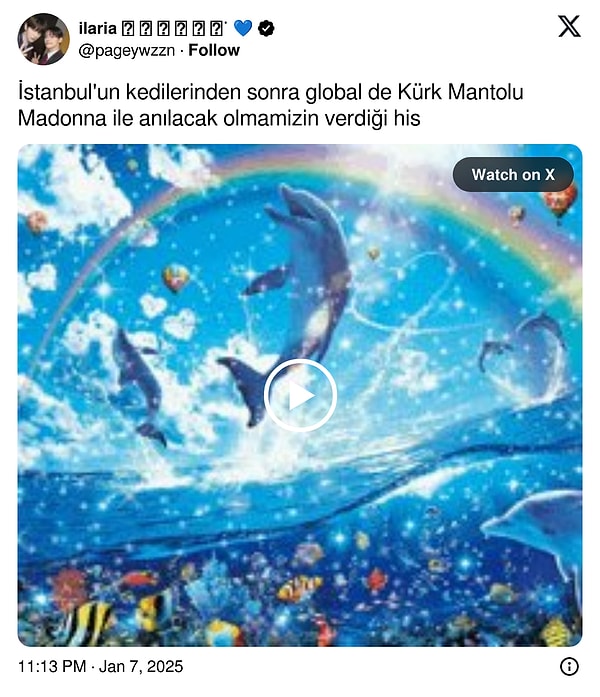Open ilaria's profile picture
The width and height of the screenshot is (600, 697).
(x=43, y=39)
